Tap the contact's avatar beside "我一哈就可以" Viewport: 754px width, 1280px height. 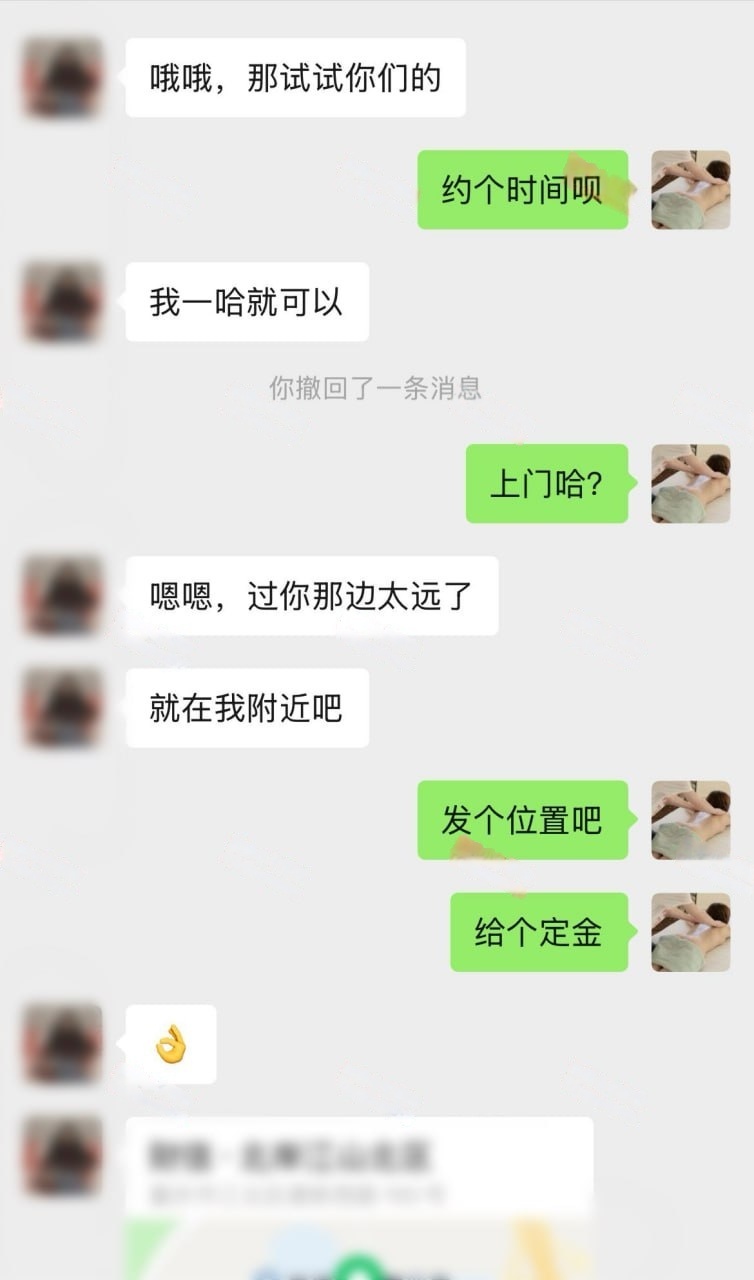(x=63, y=302)
